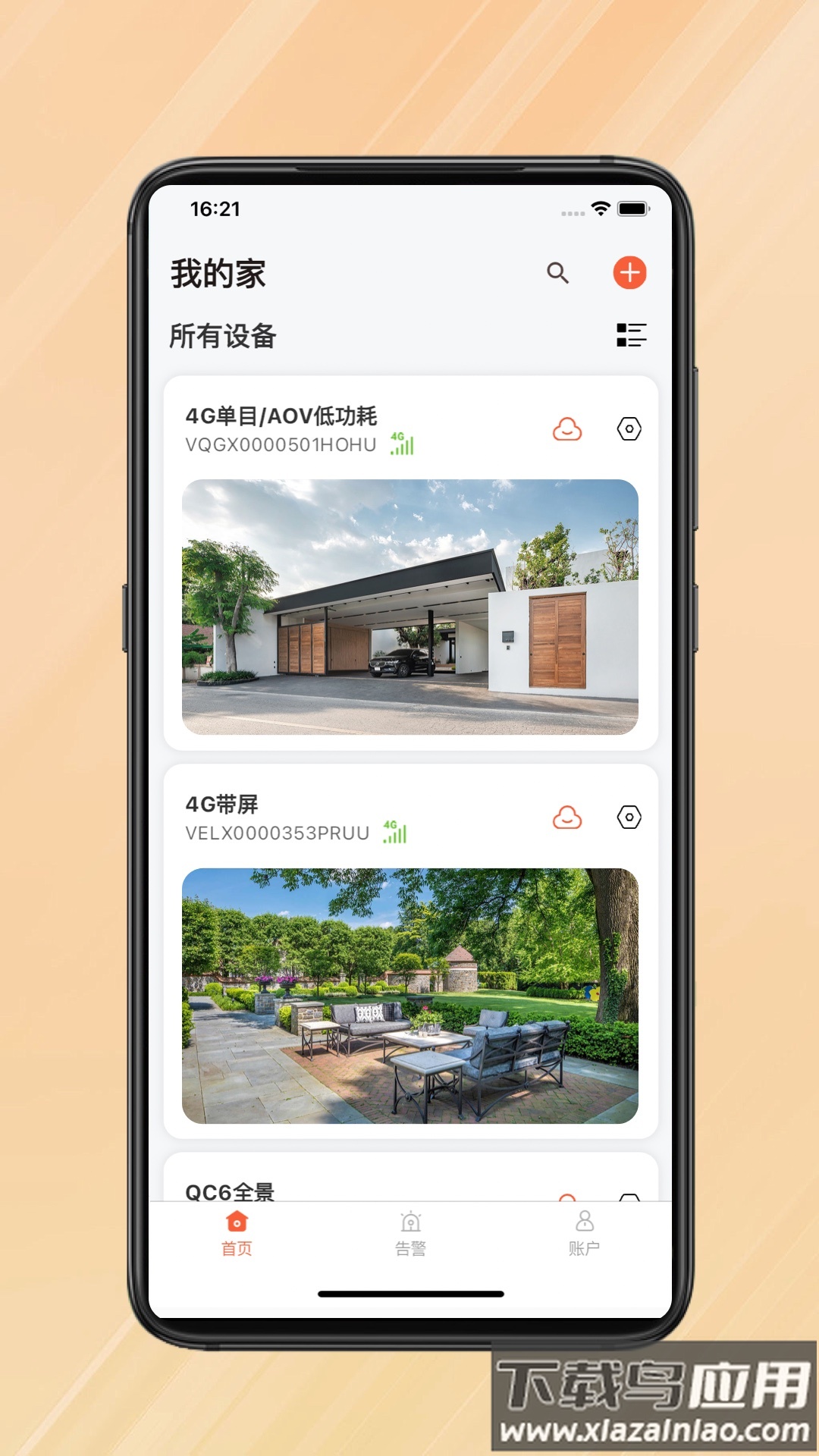Switch device list view layout

click(629, 334)
